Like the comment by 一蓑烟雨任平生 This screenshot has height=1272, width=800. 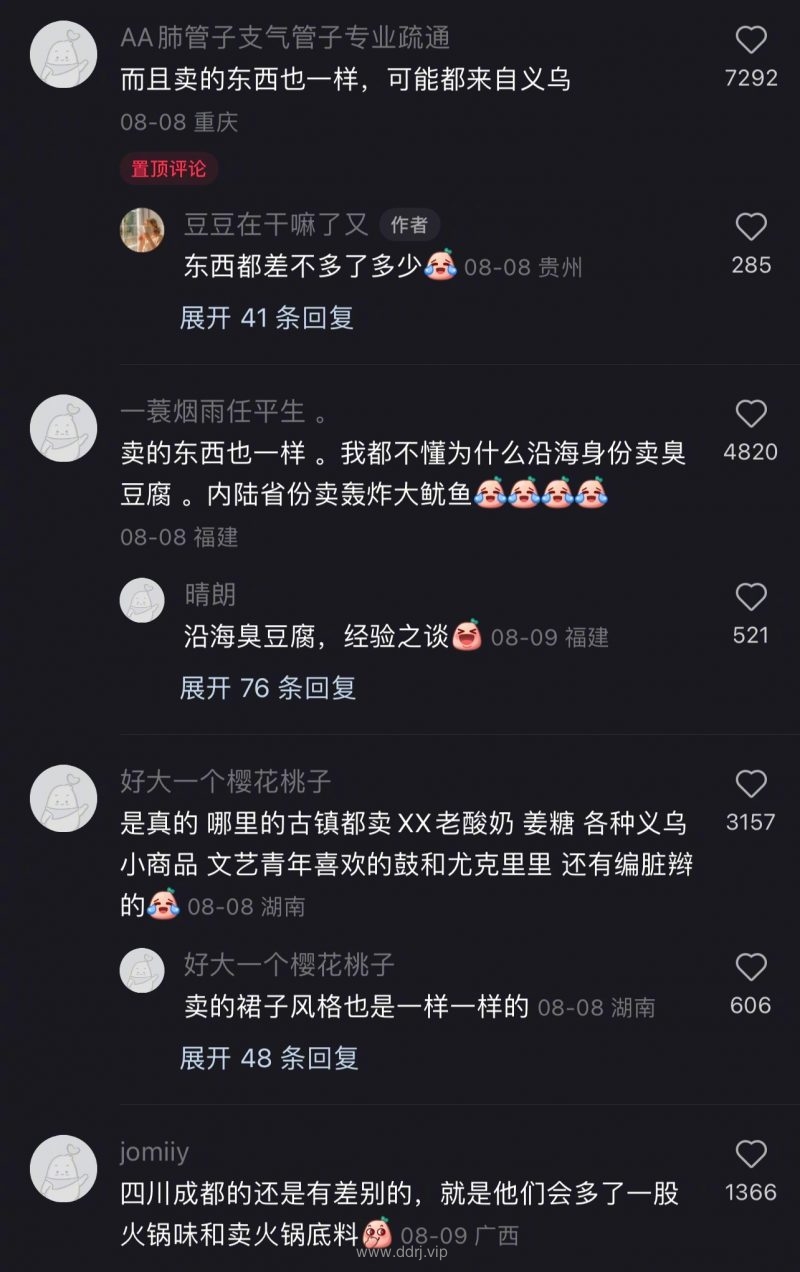[x=751, y=414]
